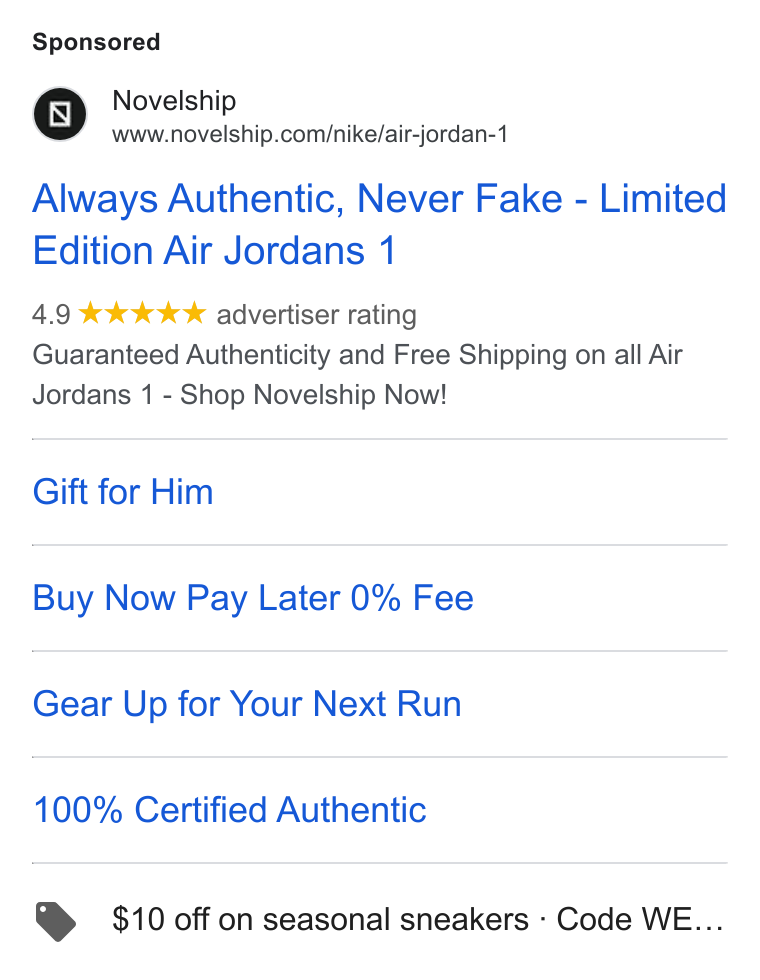Screen dimensions: 760x980
Task: Open the Gift for Him sitelink
Action: click(x=123, y=492)
